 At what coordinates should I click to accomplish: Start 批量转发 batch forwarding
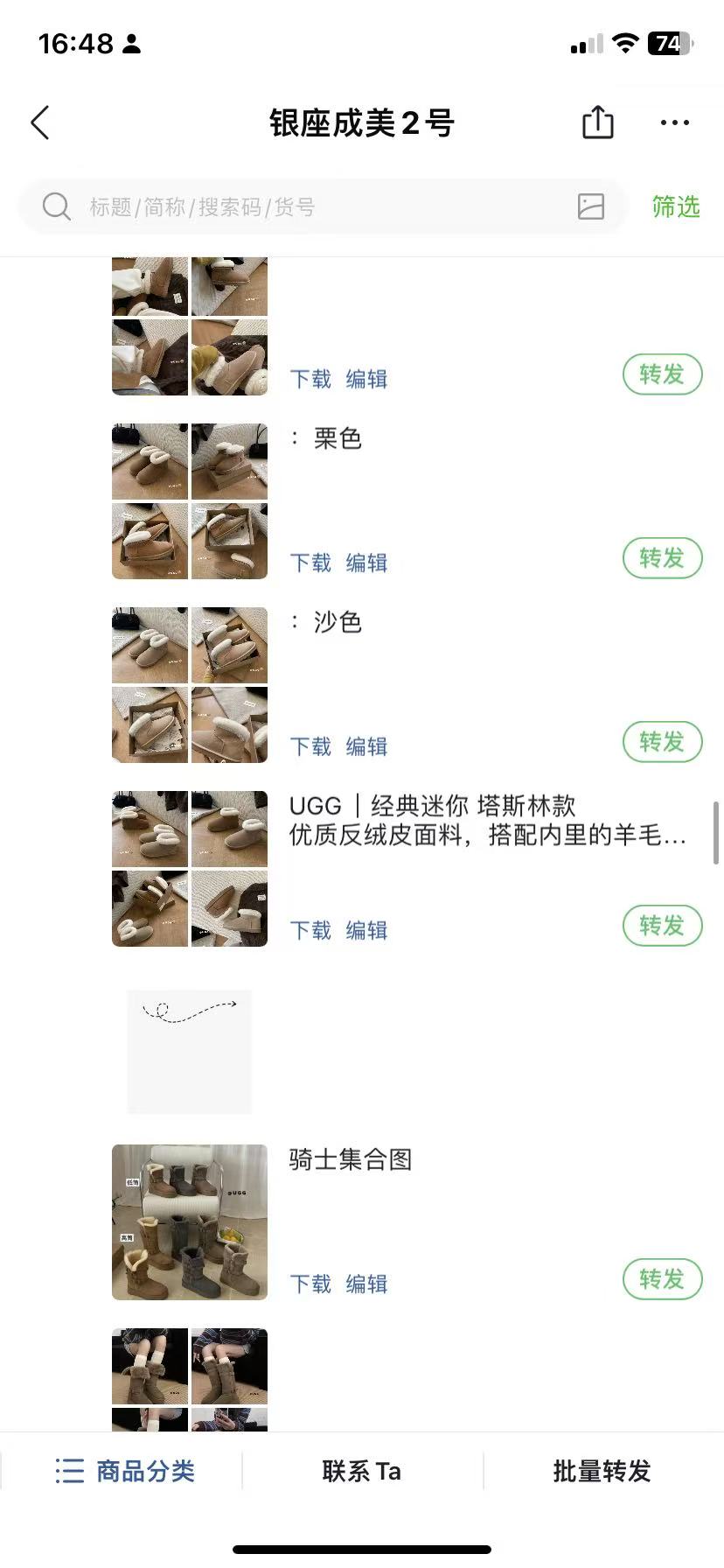(x=602, y=1471)
